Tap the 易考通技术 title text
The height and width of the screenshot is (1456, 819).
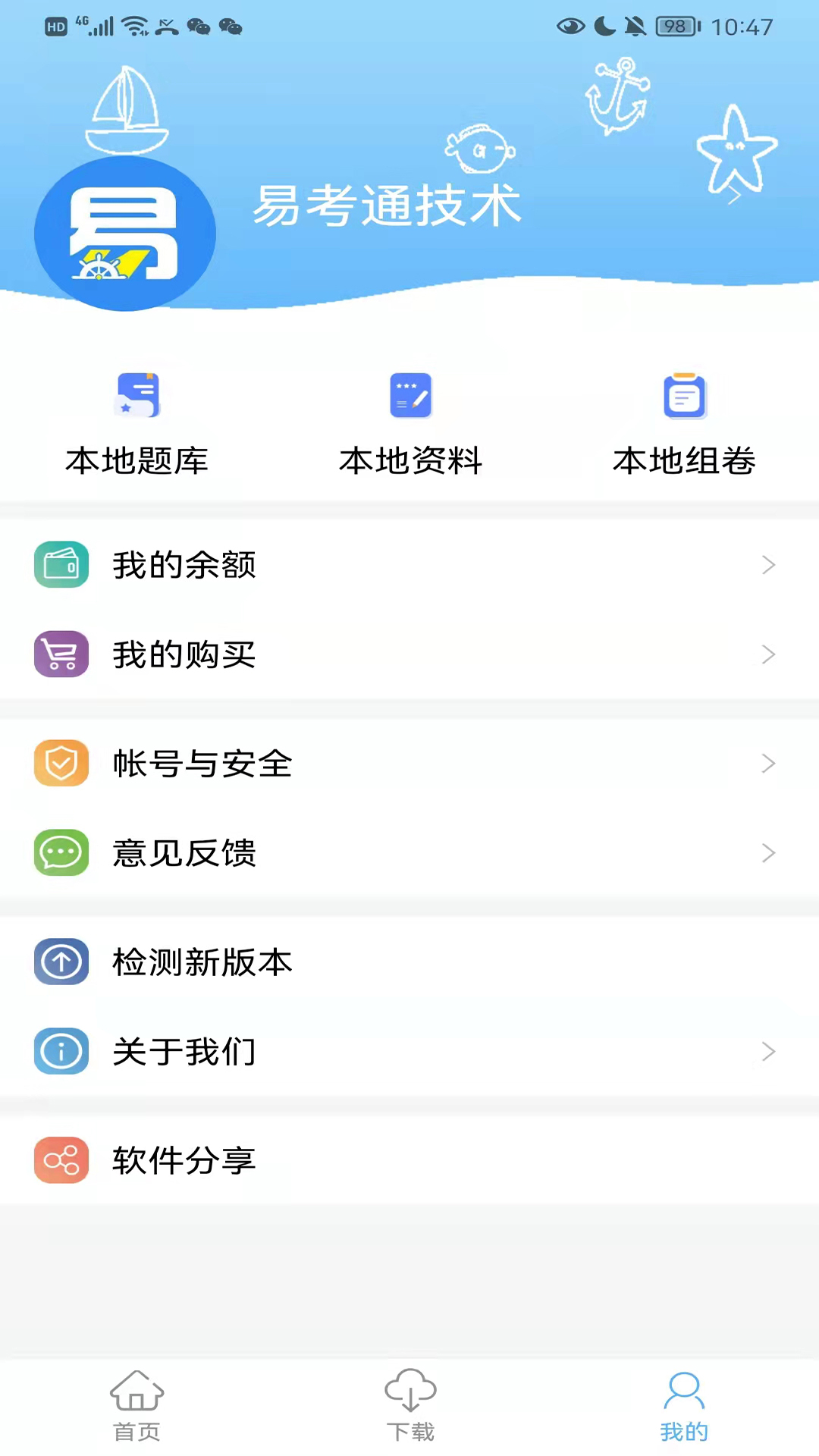tap(387, 206)
